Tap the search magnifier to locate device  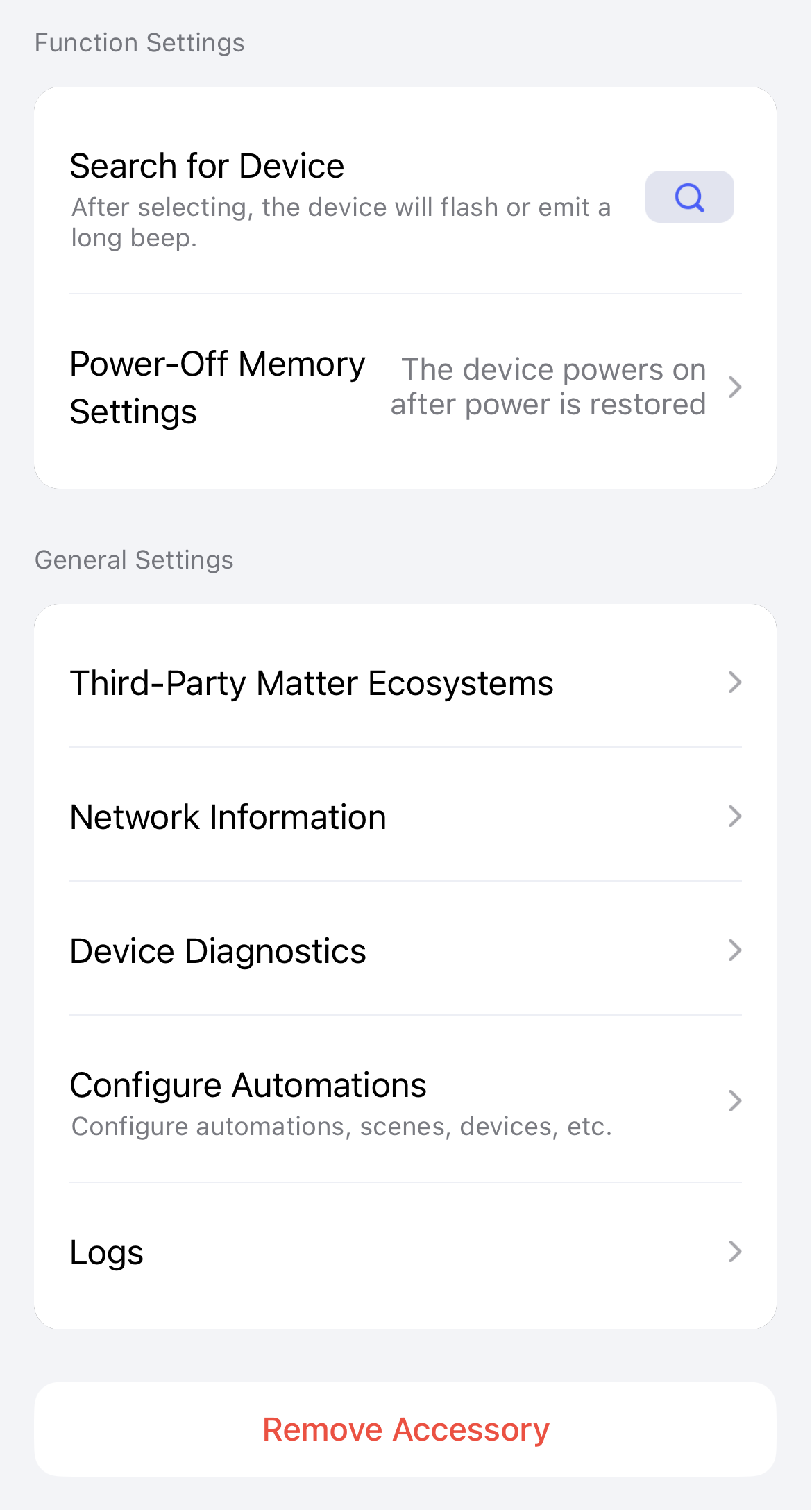point(689,197)
